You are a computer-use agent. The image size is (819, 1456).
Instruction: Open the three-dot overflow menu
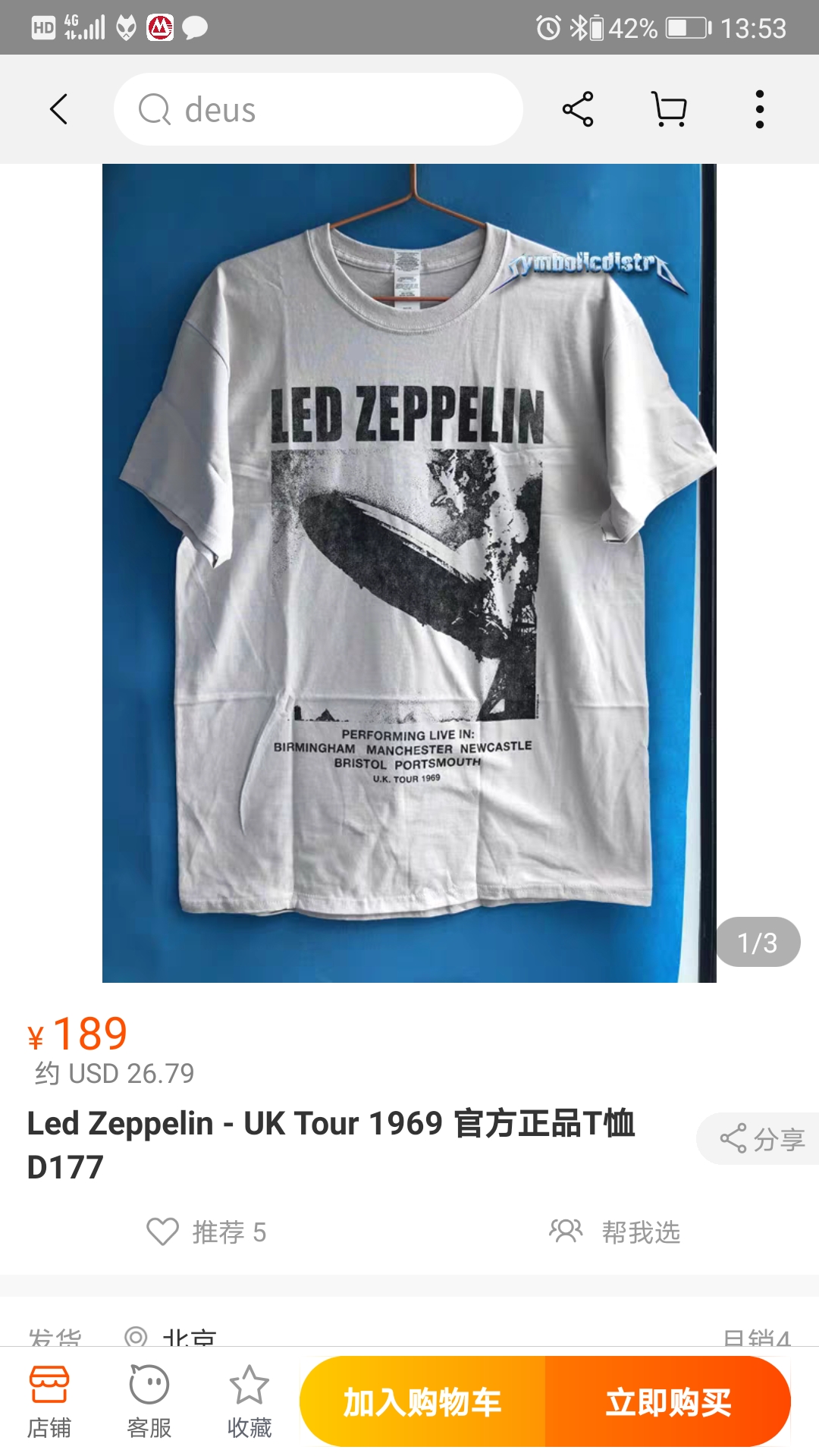(x=759, y=109)
